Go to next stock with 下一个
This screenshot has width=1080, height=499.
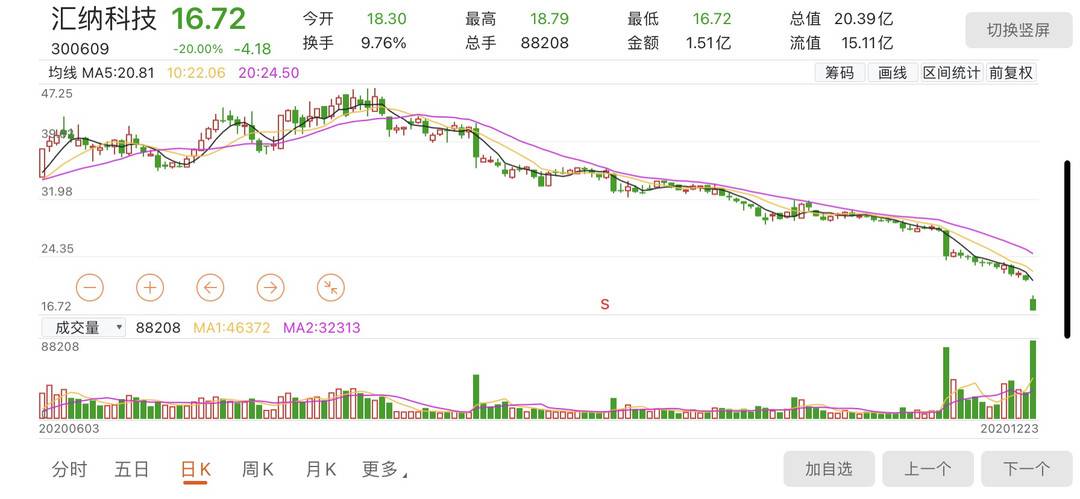pyautogui.click(x=1026, y=468)
